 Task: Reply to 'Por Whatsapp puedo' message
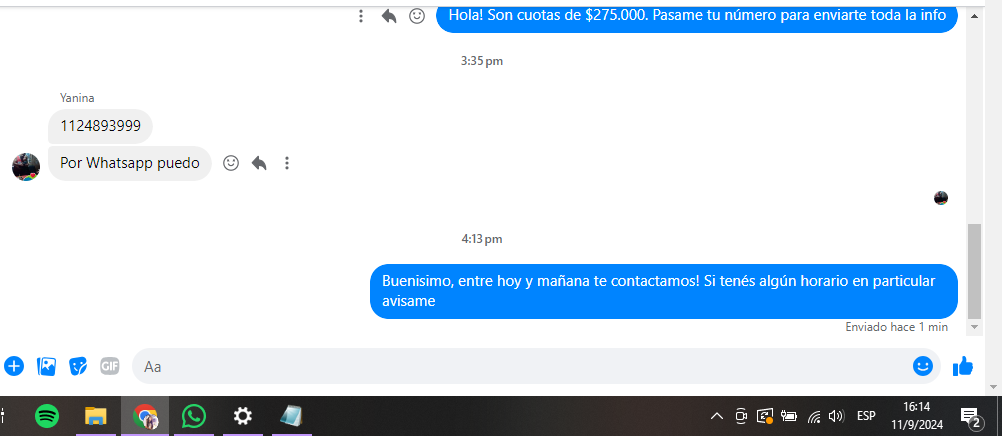pyautogui.click(x=259, y=163)
